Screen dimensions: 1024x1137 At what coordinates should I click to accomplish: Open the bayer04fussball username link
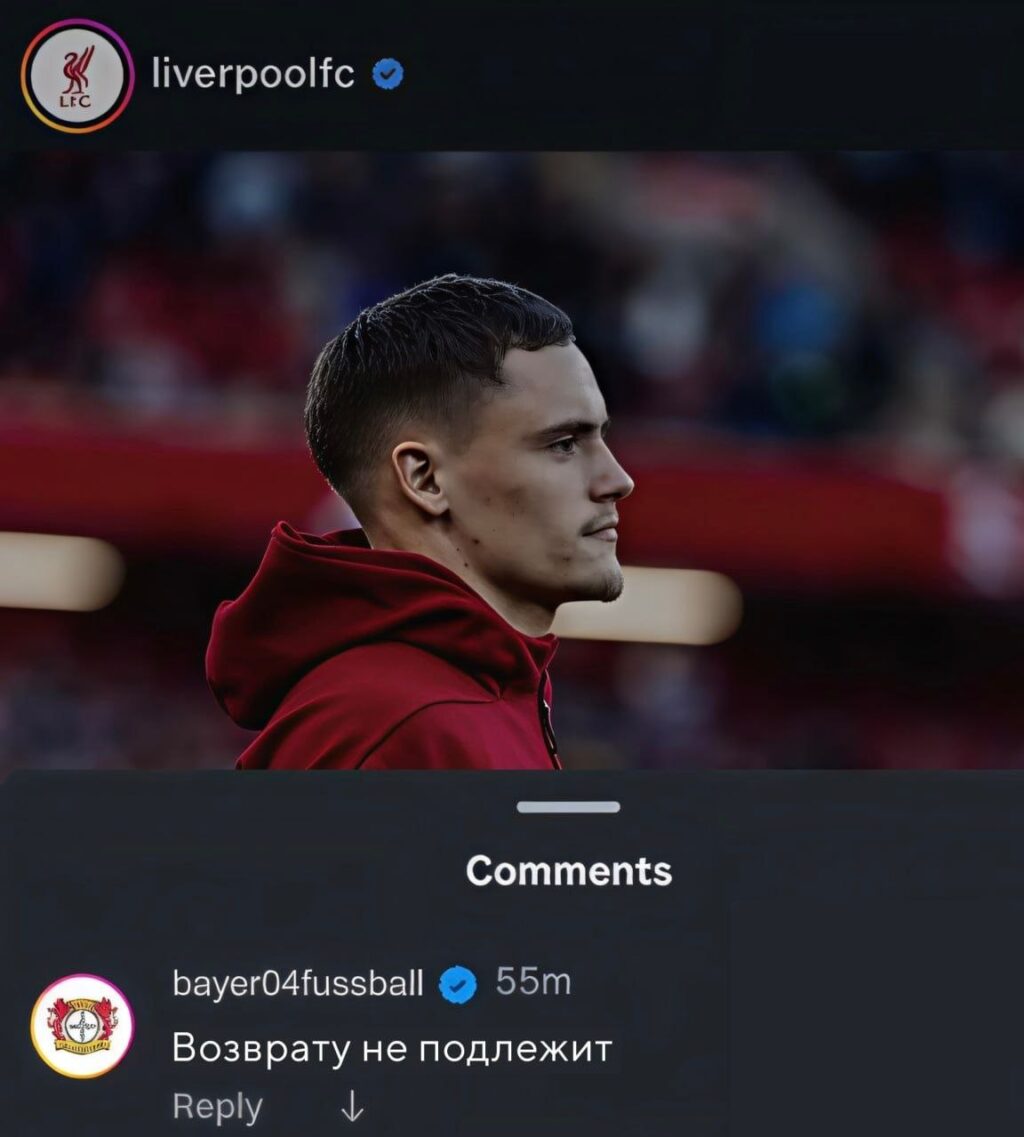coord(298,983)
